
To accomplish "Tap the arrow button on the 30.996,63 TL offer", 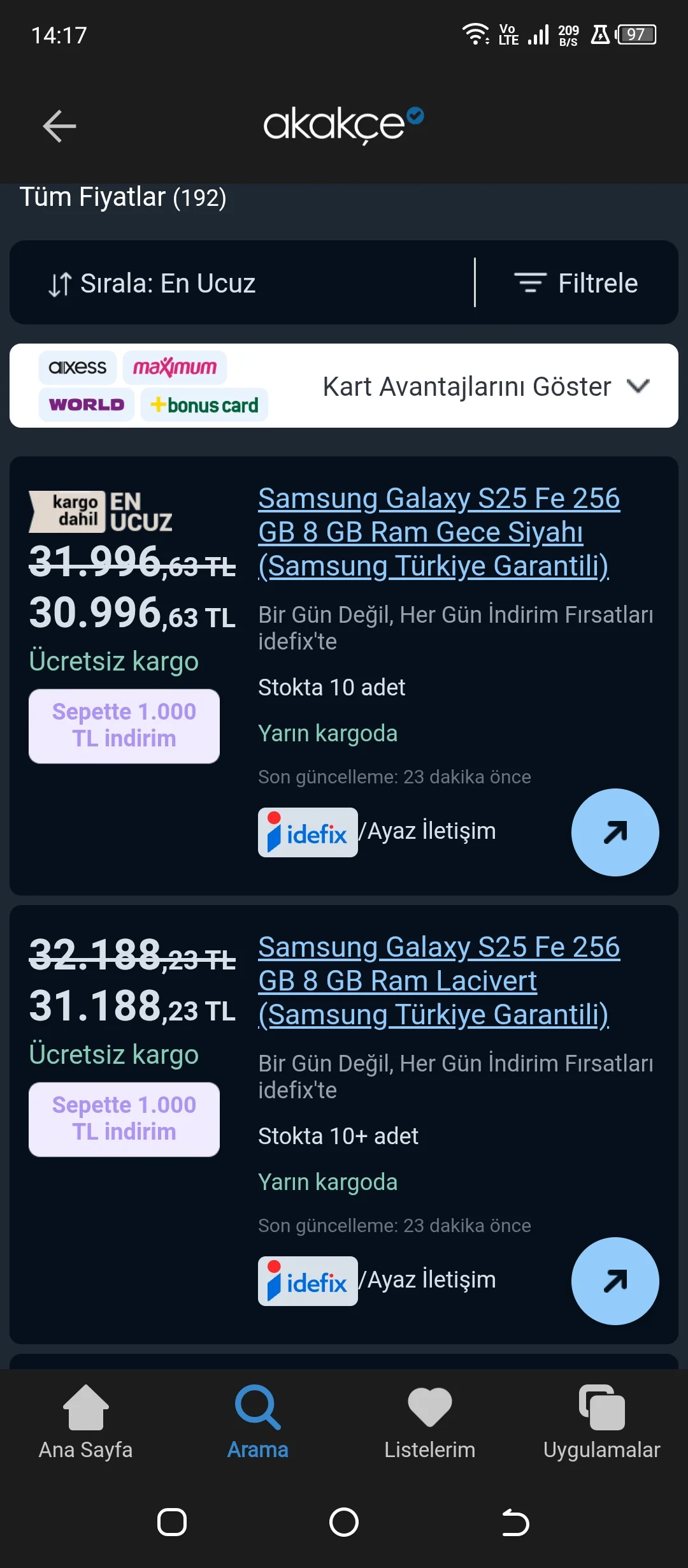I will tap(615, 832).
